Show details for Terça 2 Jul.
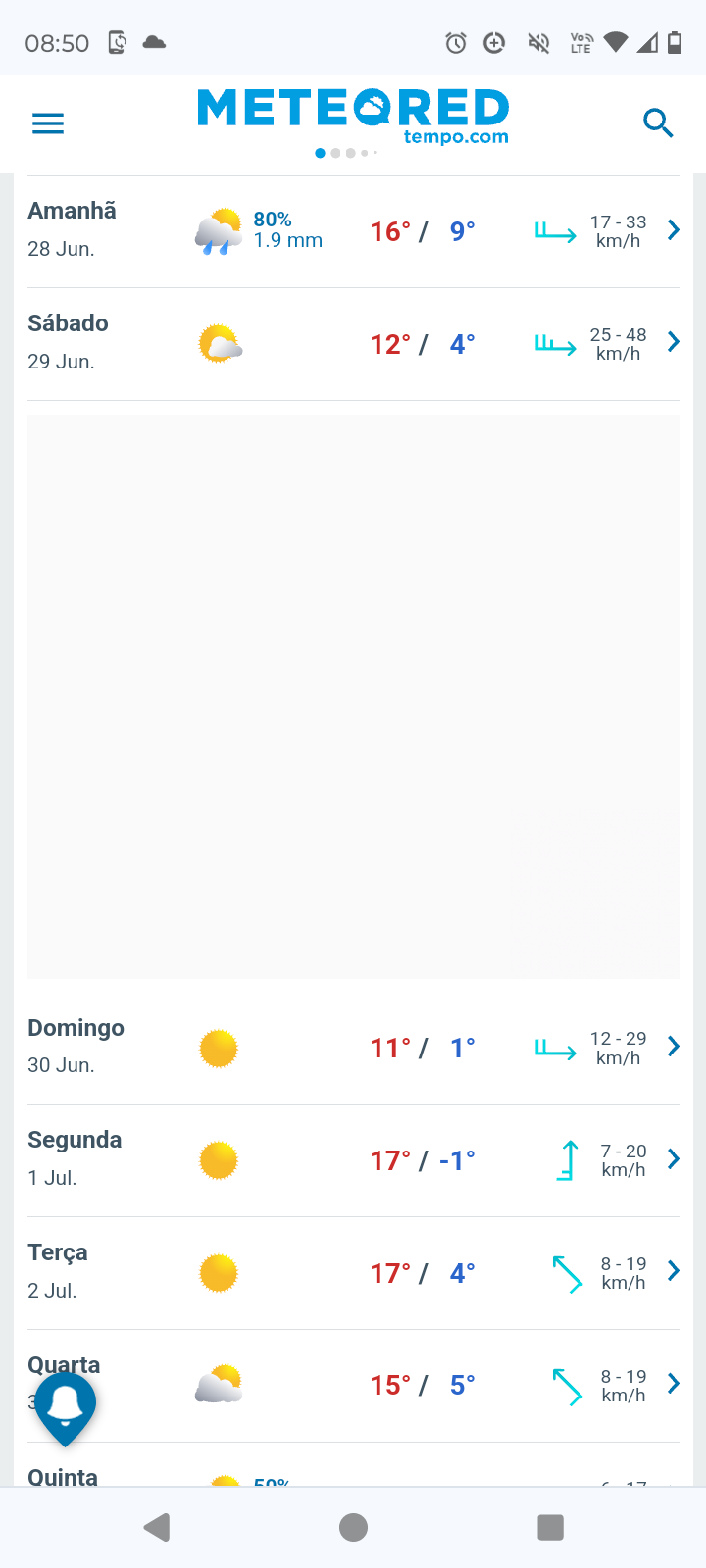The image size is (706, 1568). [353, 1274]
